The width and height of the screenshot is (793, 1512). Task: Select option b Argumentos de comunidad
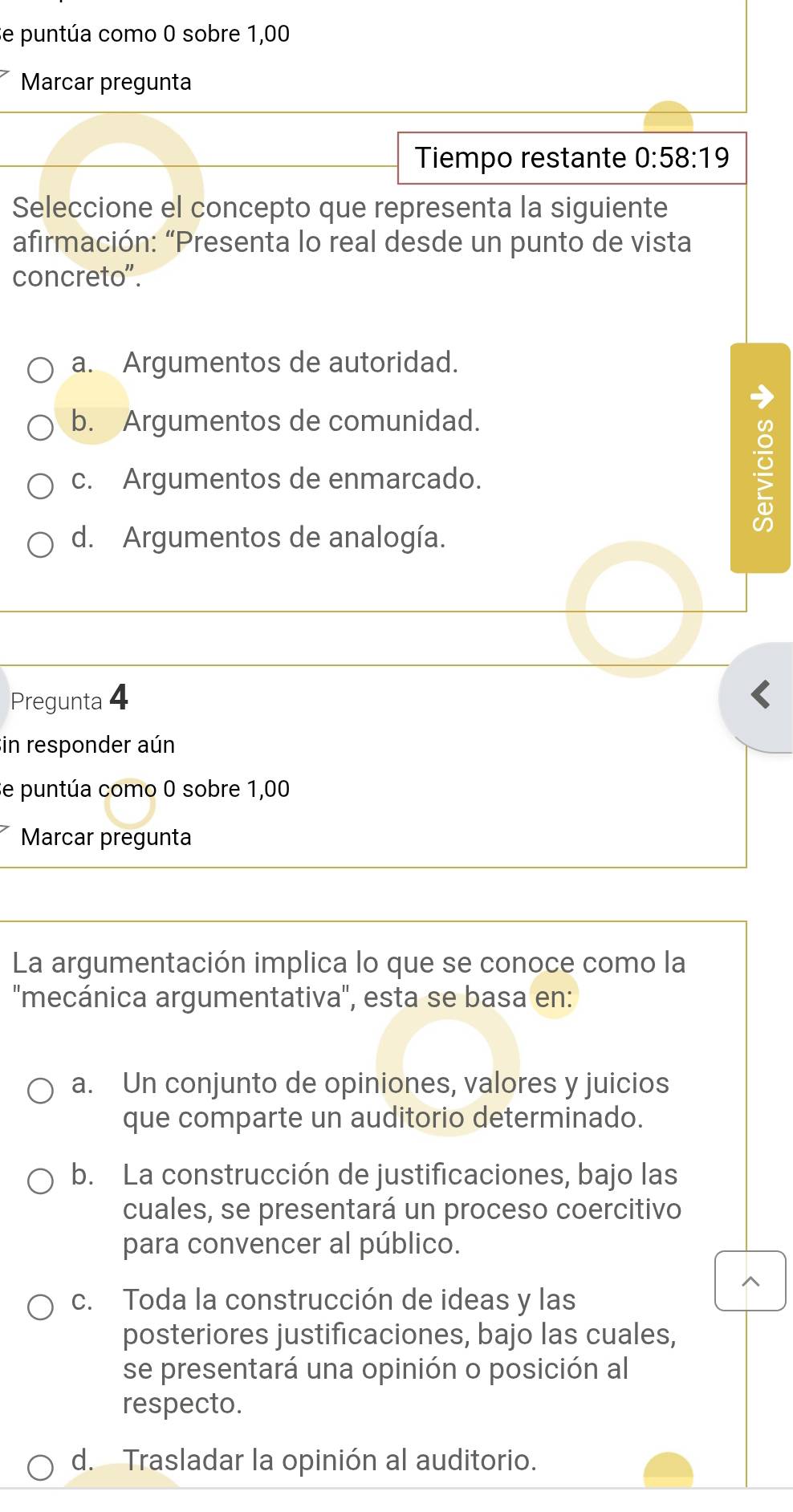[x=39, y=428]
